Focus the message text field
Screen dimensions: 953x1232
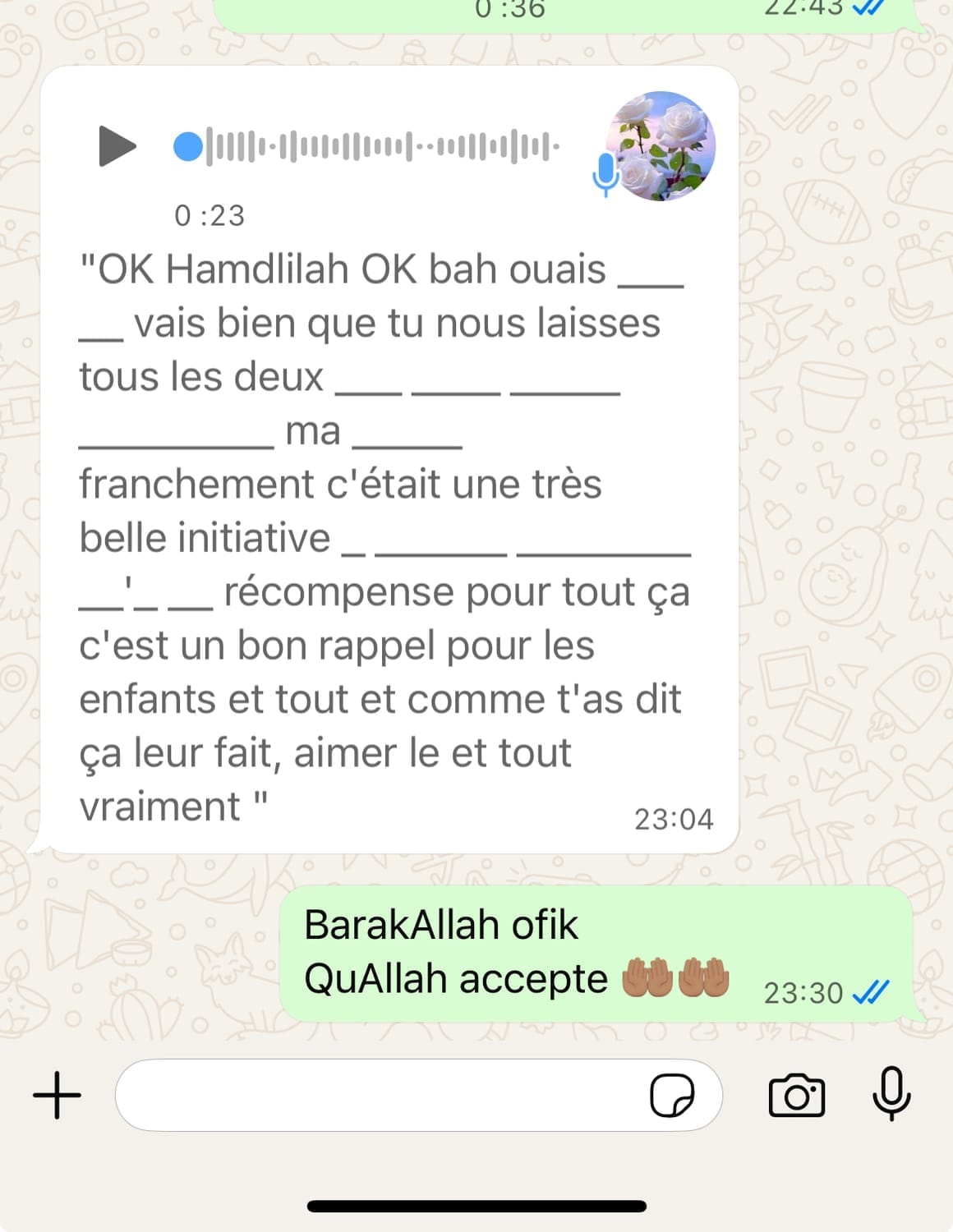378,1095
